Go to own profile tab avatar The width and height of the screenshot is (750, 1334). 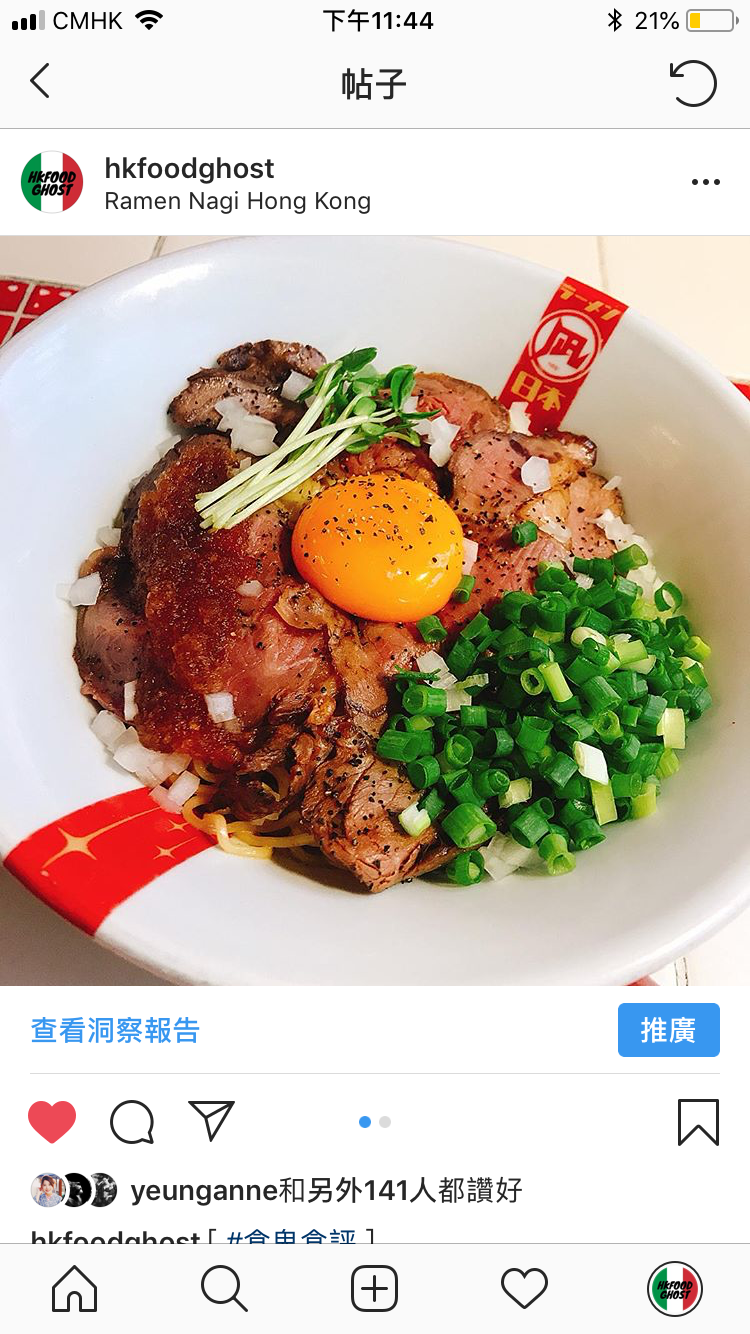click(x=675, y=1288)
